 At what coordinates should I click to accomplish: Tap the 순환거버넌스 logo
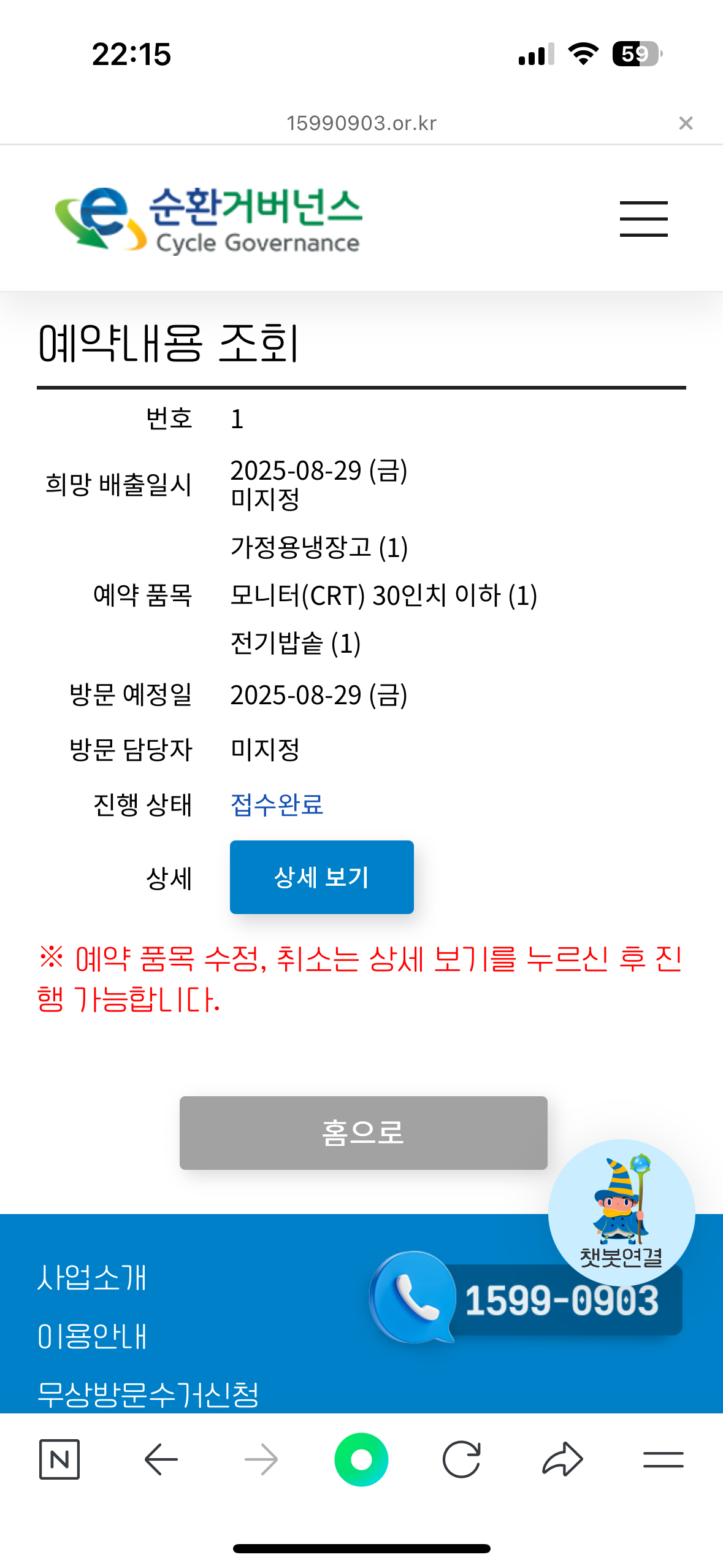click(x=208, y=220)
